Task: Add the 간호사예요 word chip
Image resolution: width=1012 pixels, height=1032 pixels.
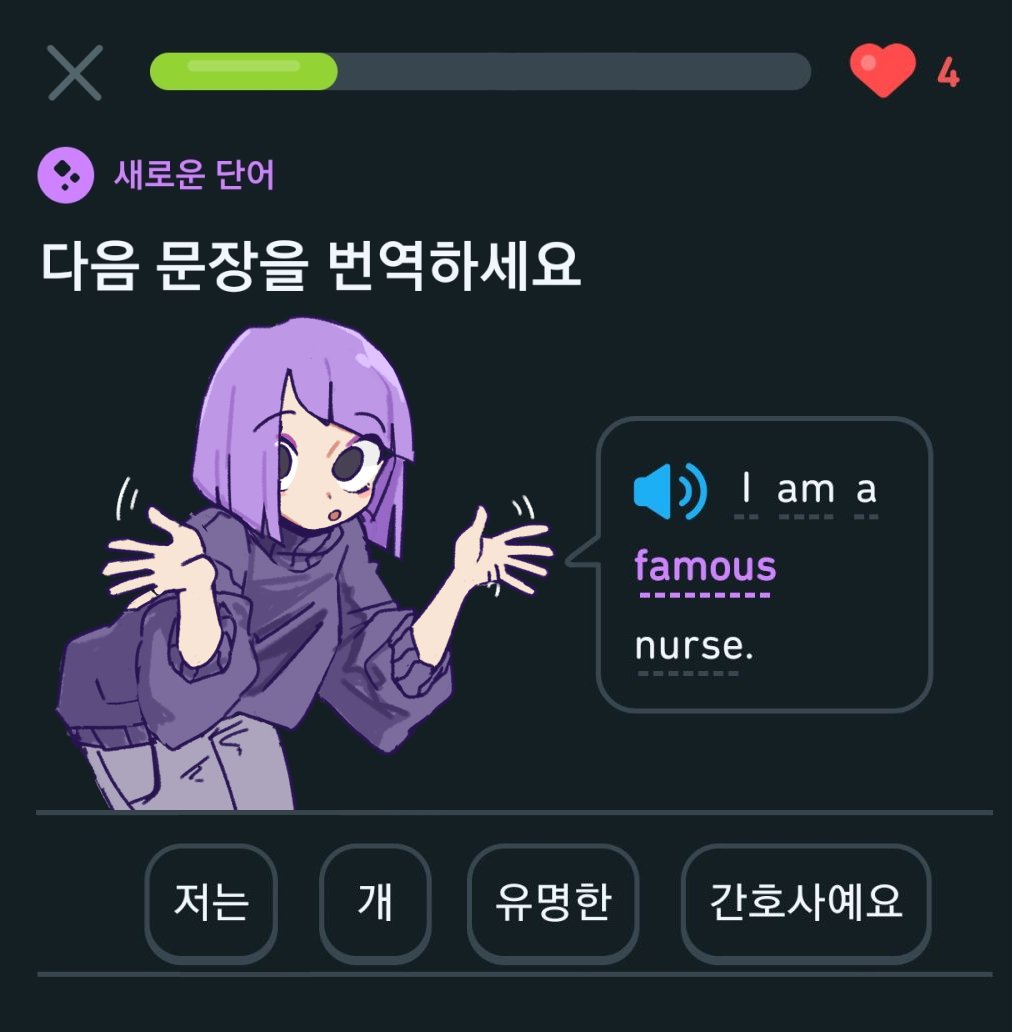Action: tap(806, 902)
